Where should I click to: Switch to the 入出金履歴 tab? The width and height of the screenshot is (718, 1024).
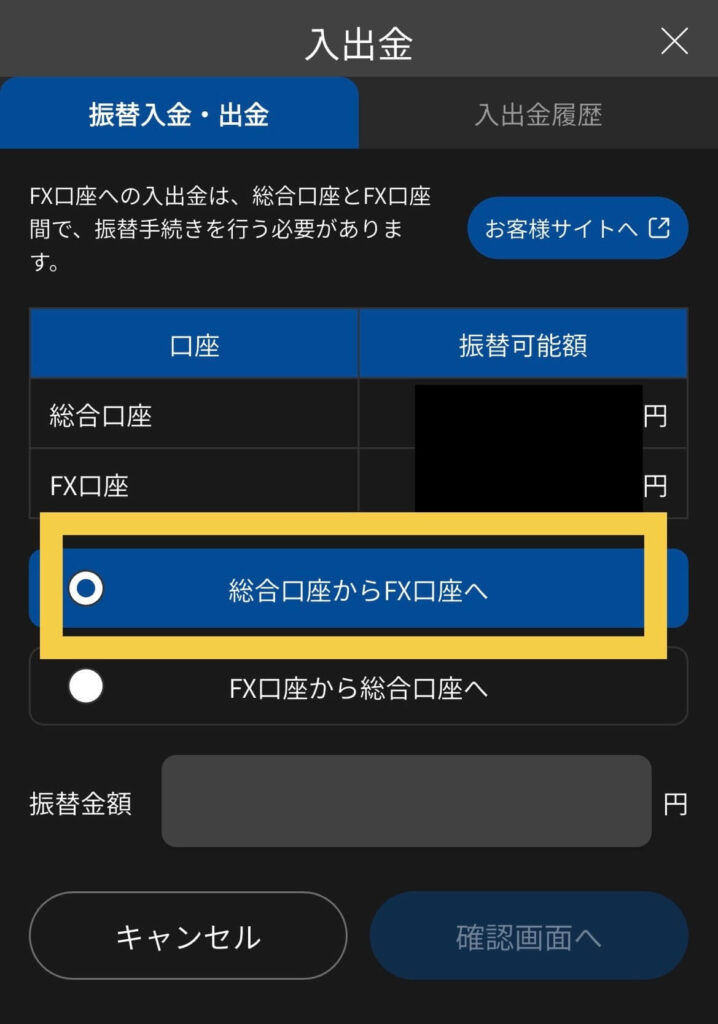538,114
